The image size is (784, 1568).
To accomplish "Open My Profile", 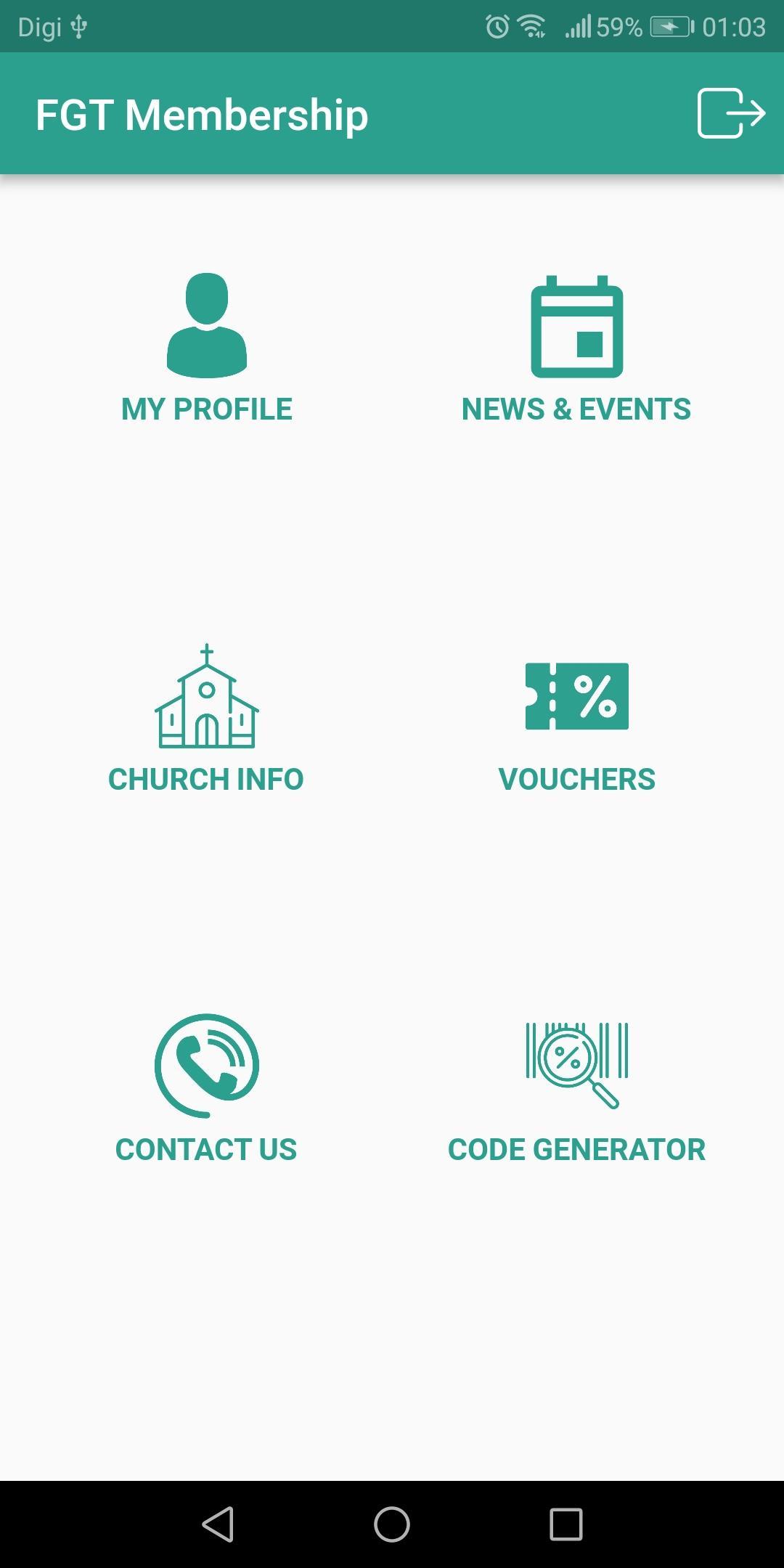I will [x=207, y=348].
